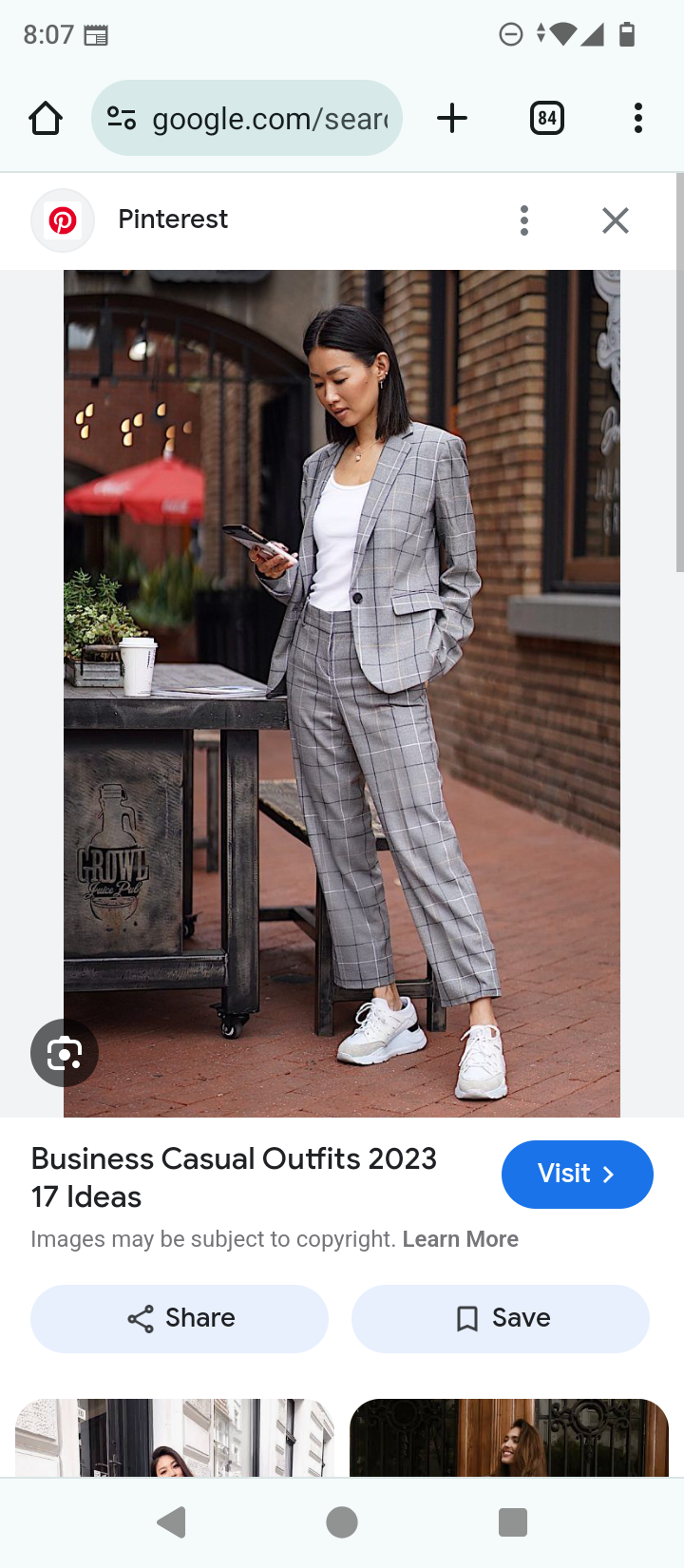Viewport: 684px width, 1568px height.
Task: Open image options next to Pinterest
Action: 524,220
